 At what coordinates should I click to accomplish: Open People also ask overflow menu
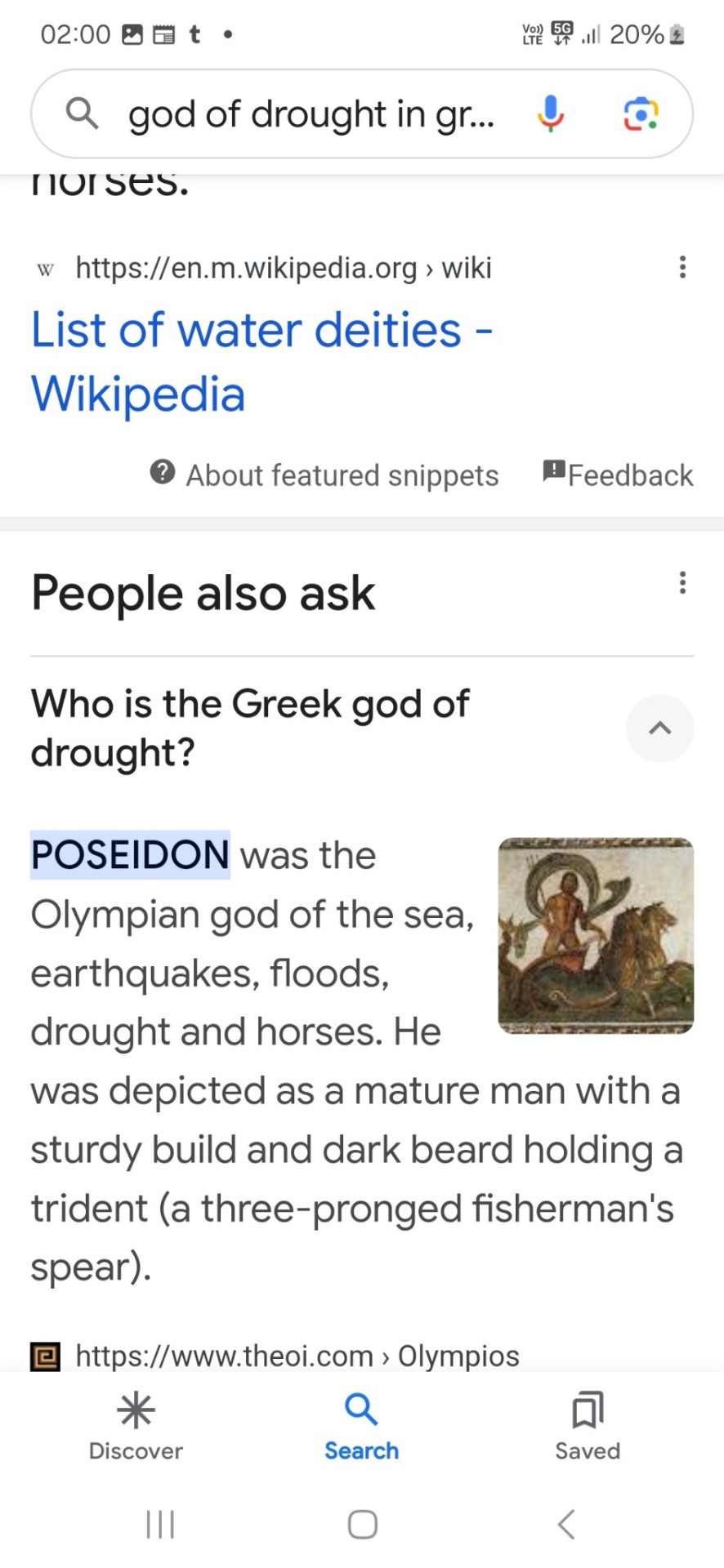[x=682, y=583]
